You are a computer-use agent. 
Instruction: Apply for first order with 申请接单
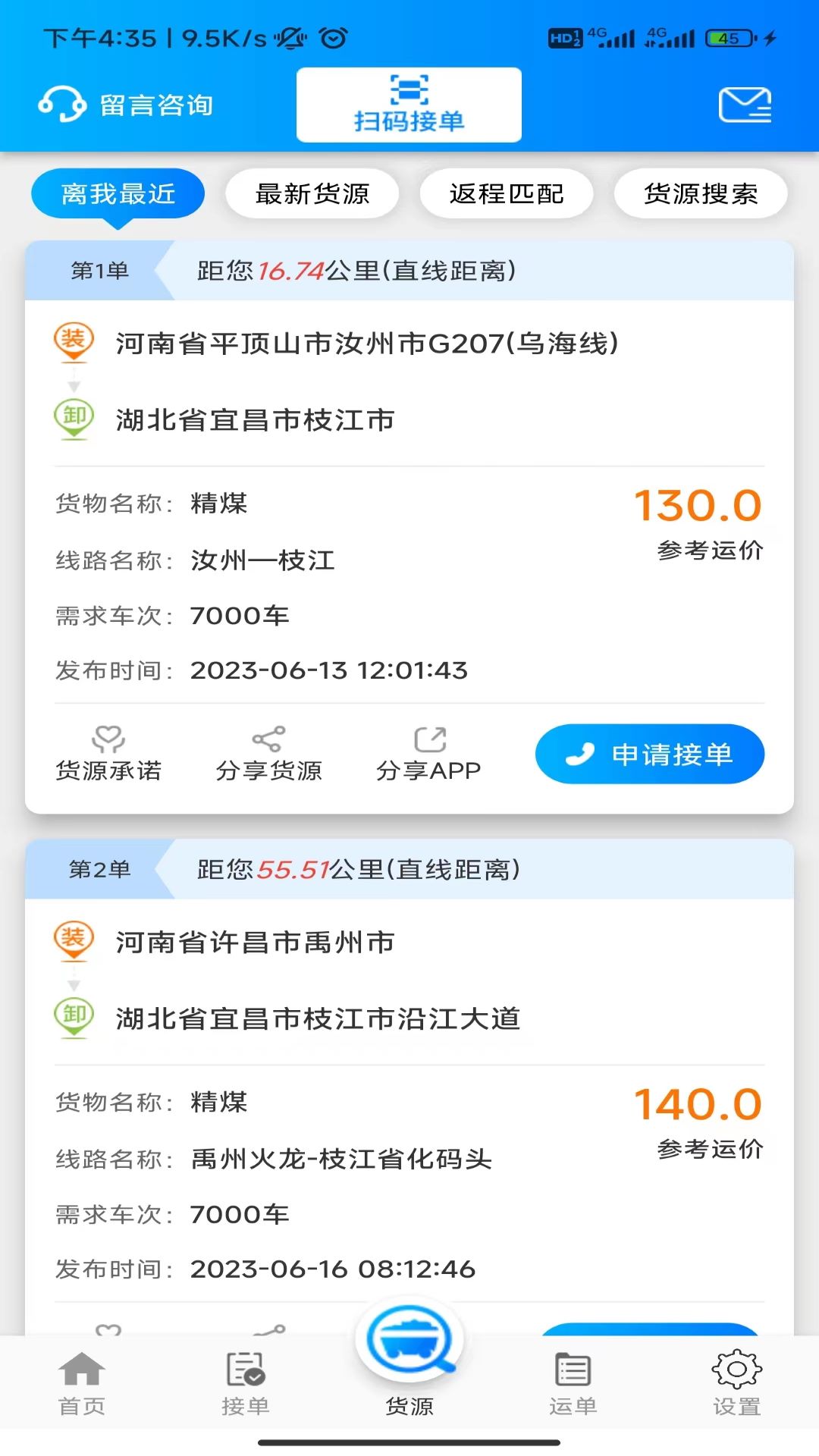[x=650, y=754]
